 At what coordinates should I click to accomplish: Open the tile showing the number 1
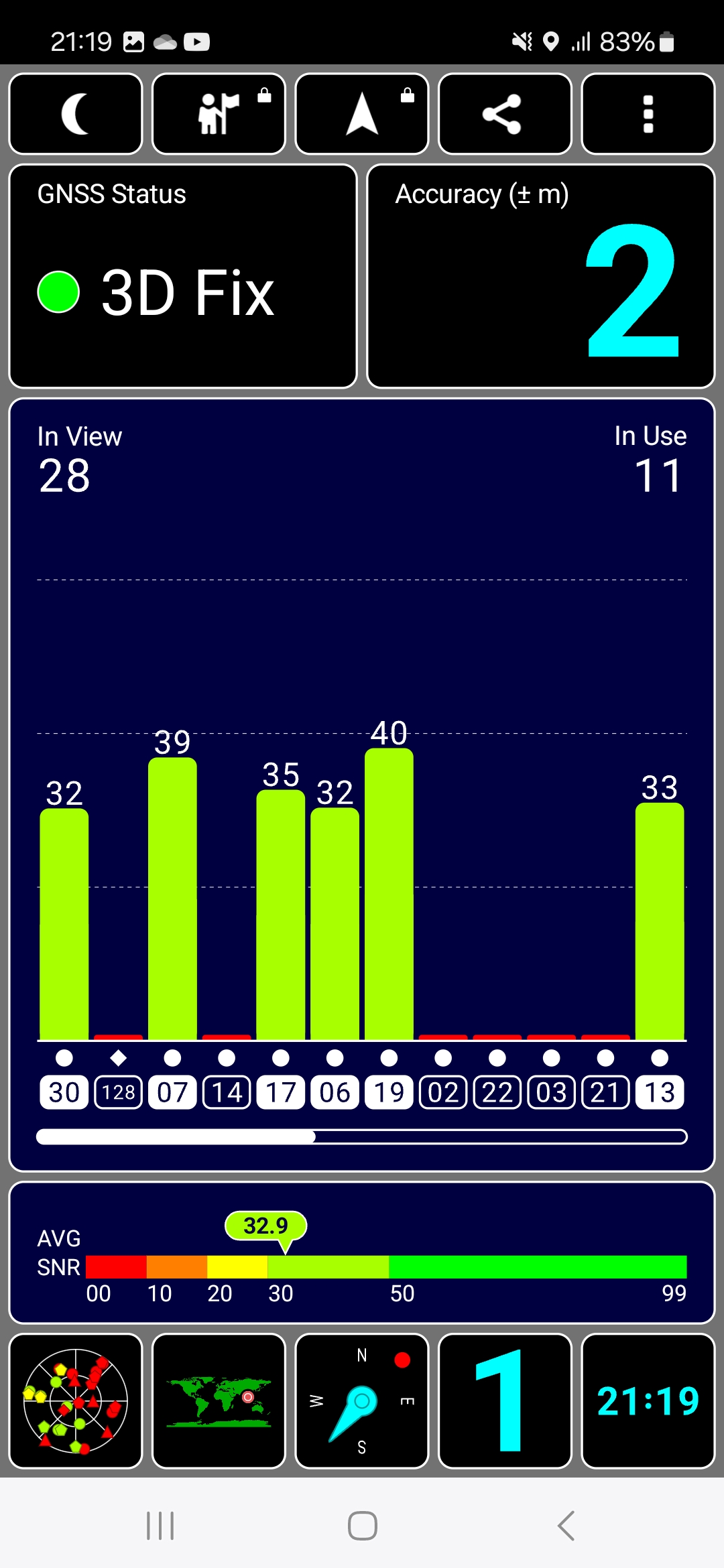[x=504, y=1400]
